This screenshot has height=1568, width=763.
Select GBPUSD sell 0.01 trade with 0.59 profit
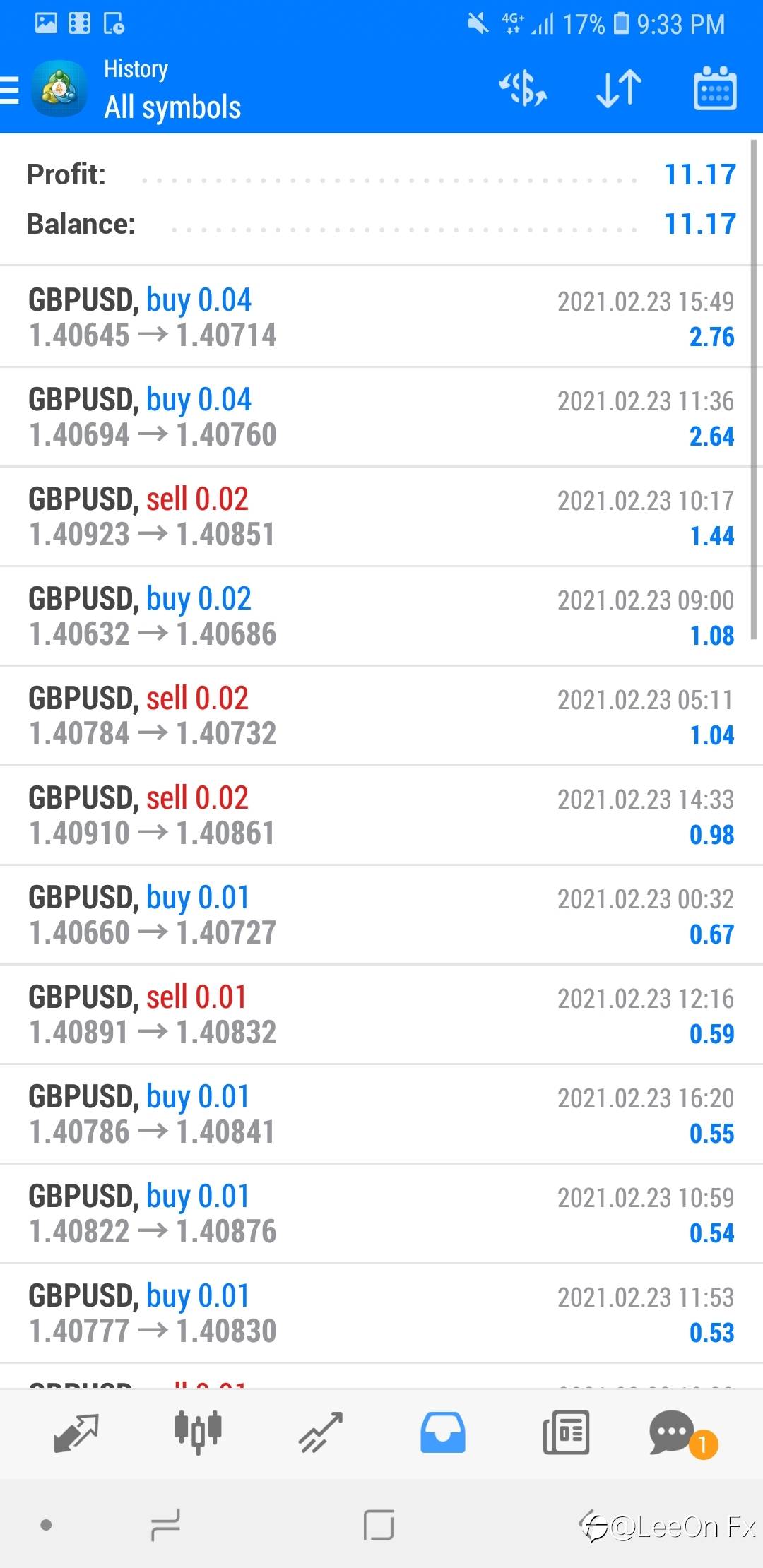(381, 1014)
